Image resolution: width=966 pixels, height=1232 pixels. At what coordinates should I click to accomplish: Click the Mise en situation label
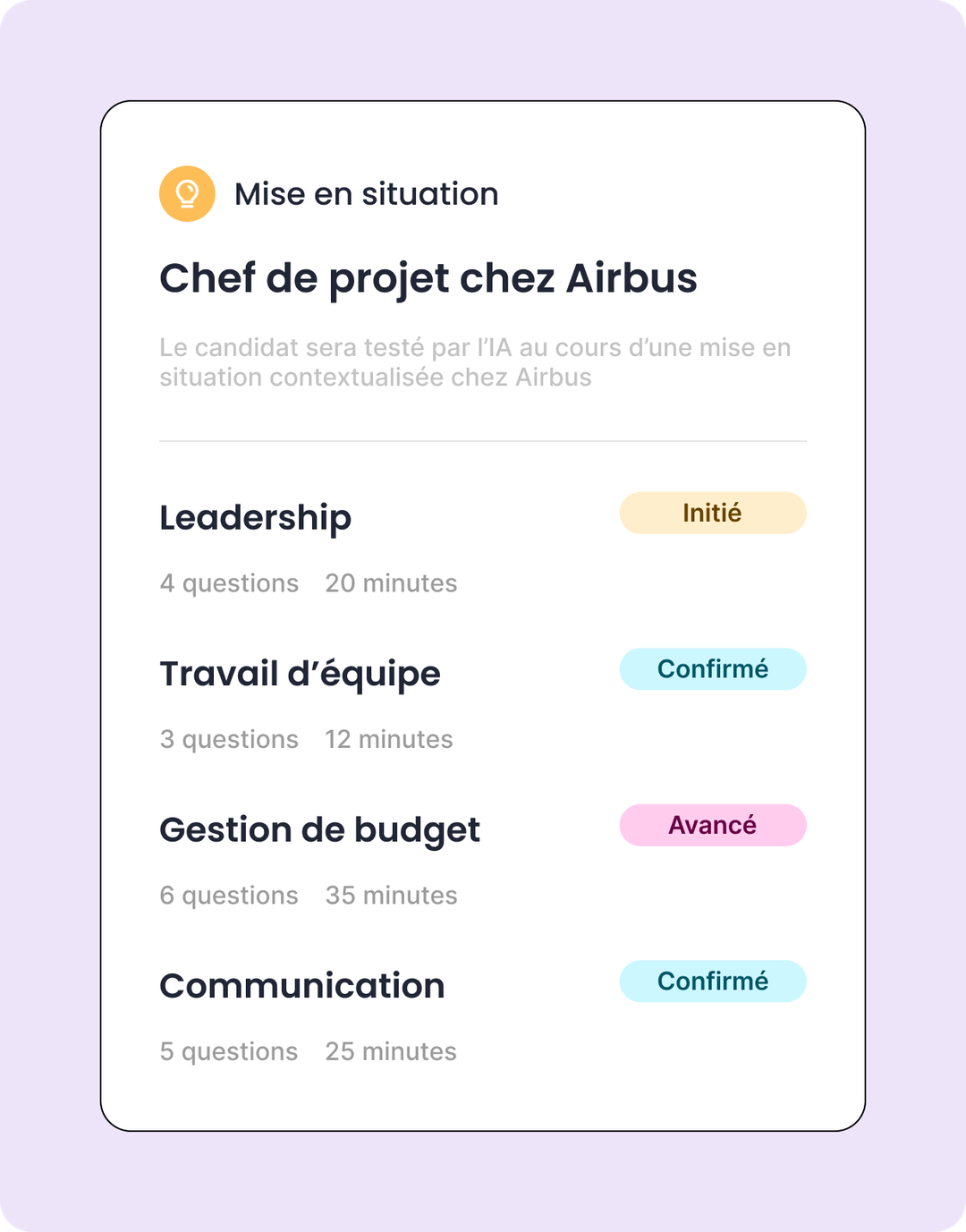tap(367, 193)
